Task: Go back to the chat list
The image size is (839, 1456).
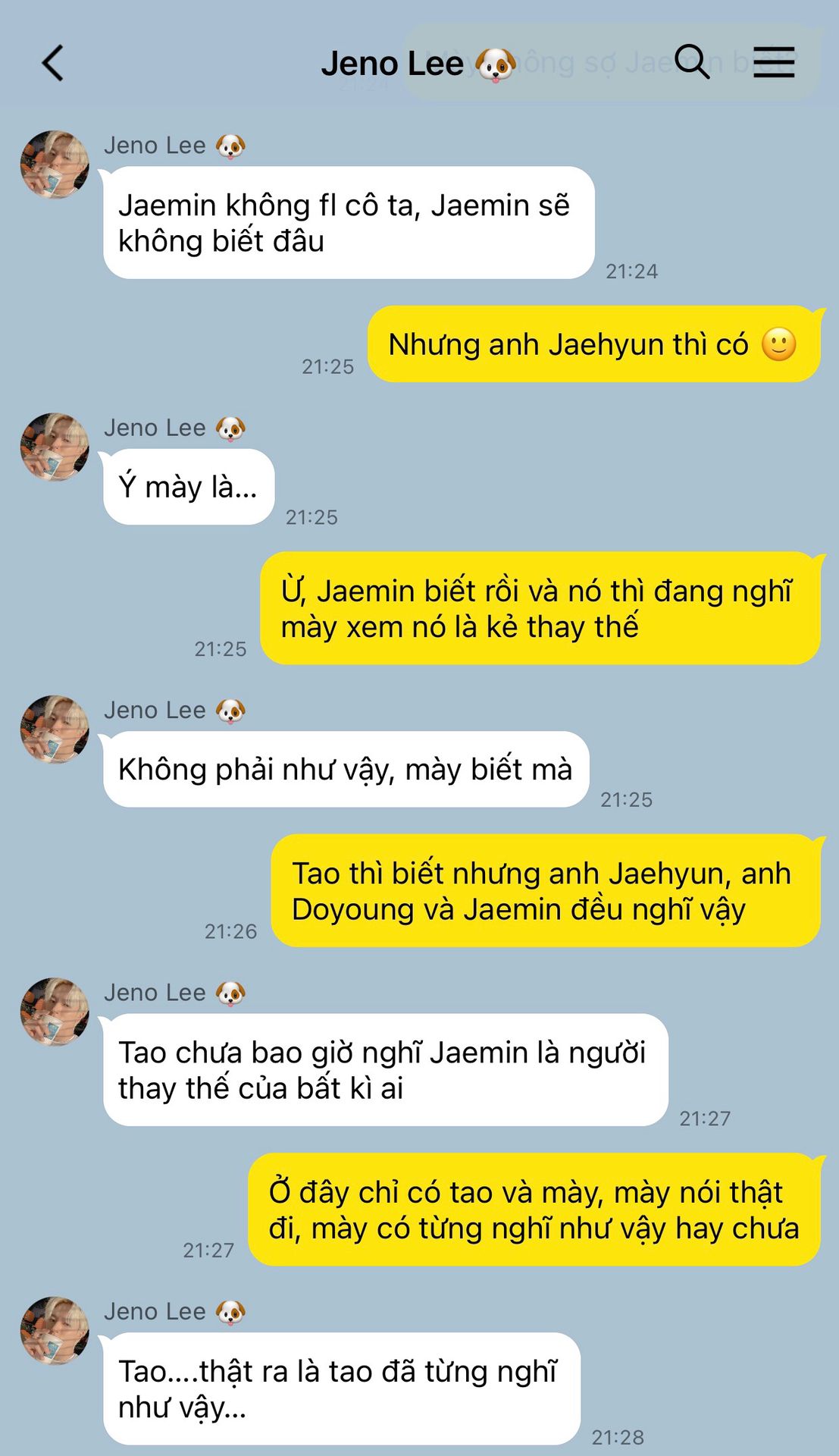Action: (x=53, y=63)
